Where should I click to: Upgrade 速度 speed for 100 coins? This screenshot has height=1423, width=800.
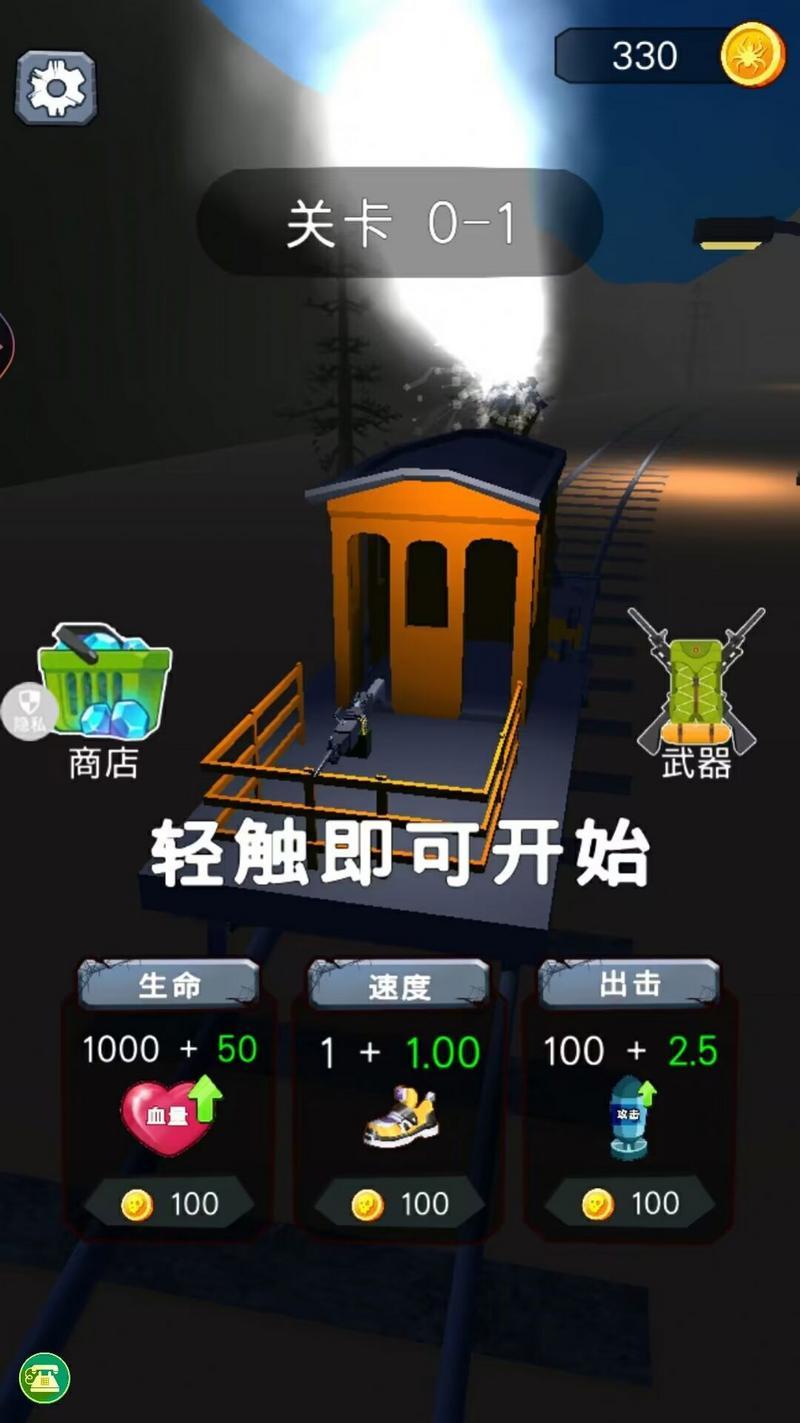tap(399, 1204)
